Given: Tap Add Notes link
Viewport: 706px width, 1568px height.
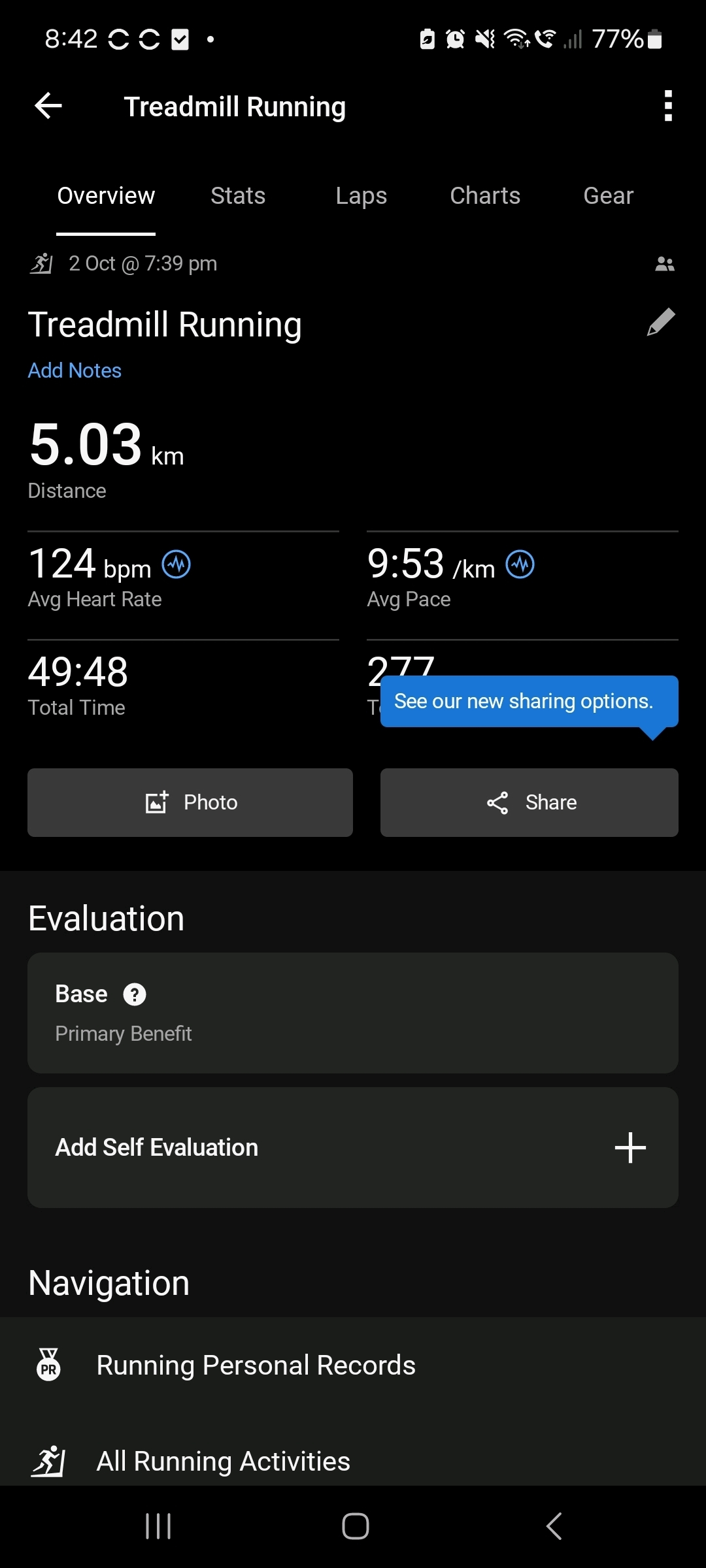Looking at the screenshot, I should [x=75, y=370].
